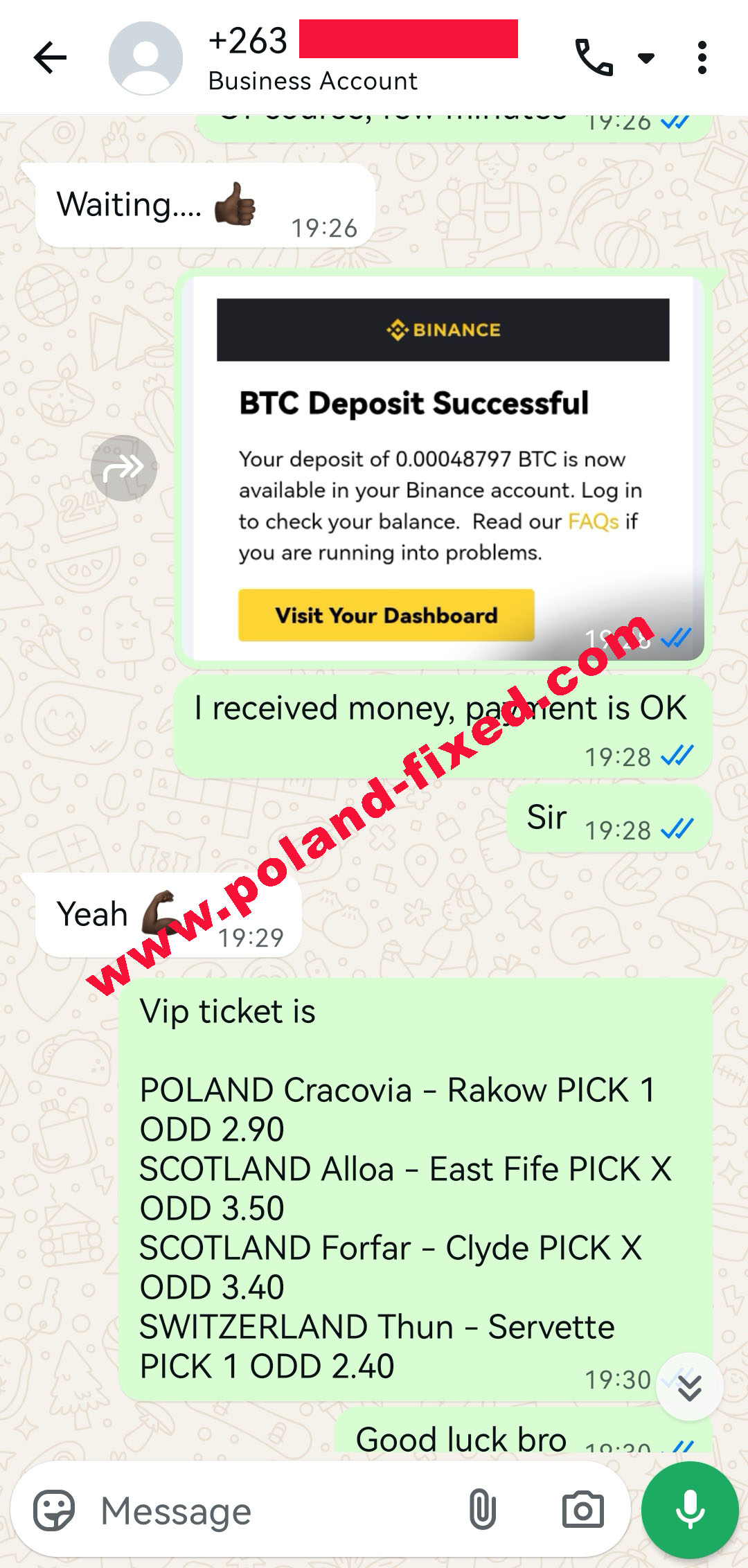Go back to the chats list

(50, 57)
